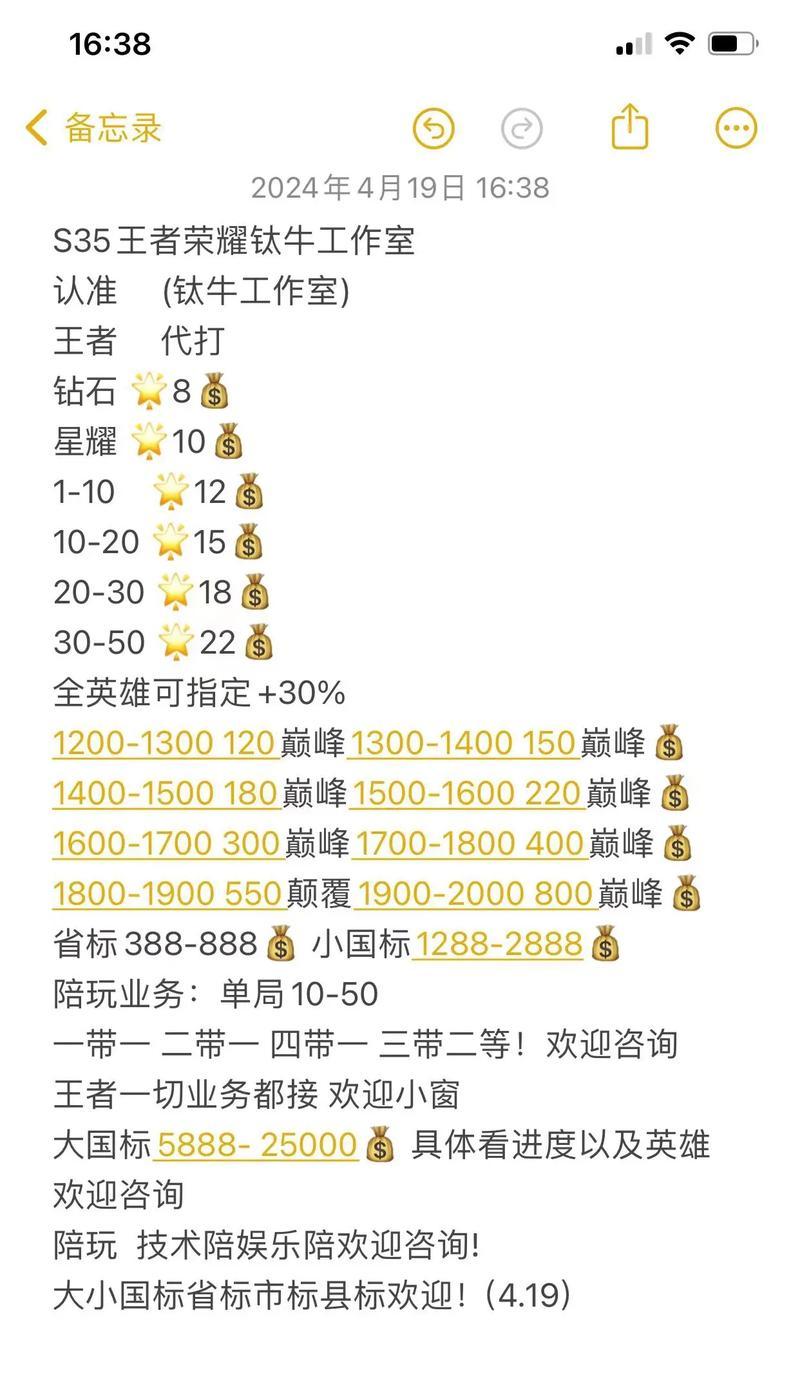
Task: Tap the 1600-1700 300 underlined link
Action: coord(167,843)
